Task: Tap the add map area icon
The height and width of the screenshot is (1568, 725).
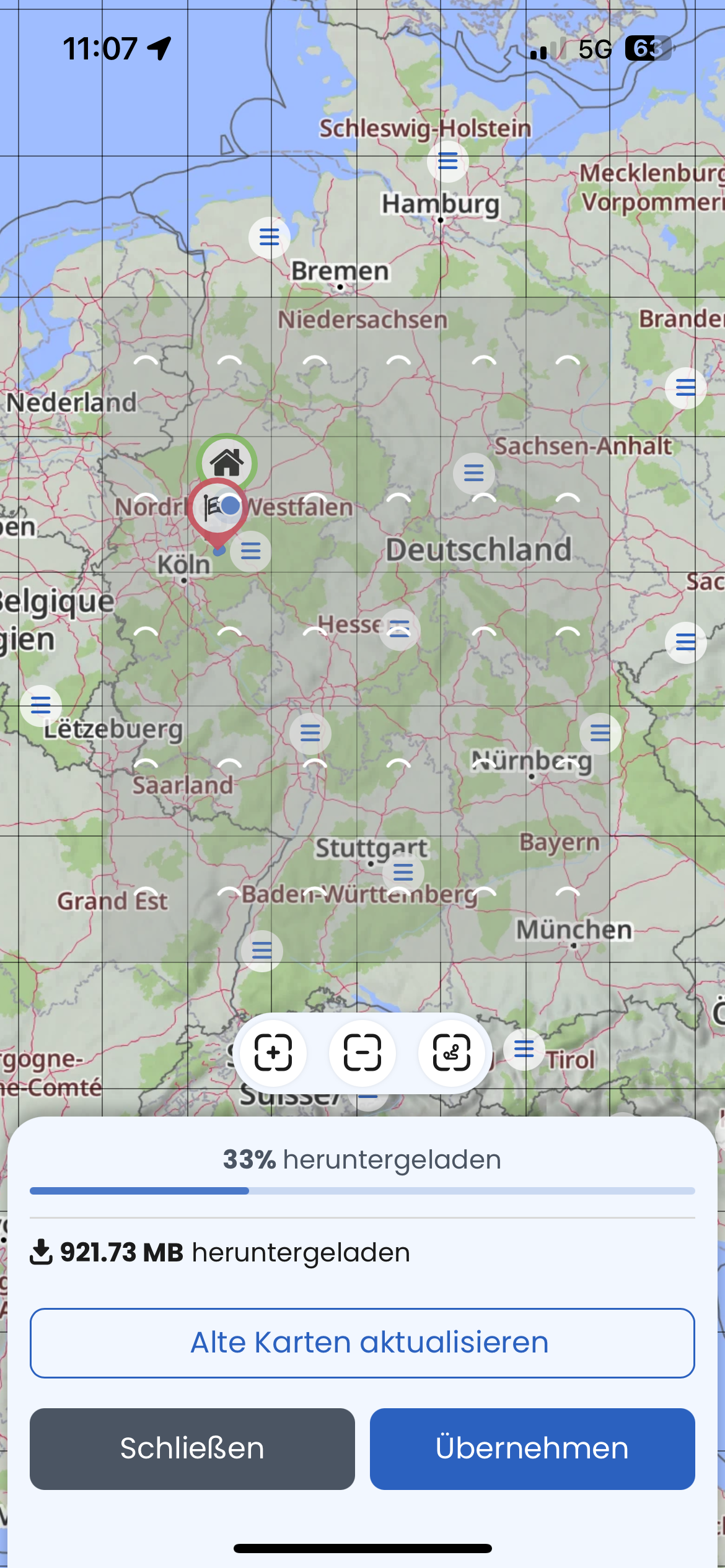Action: pos(273,1052)
